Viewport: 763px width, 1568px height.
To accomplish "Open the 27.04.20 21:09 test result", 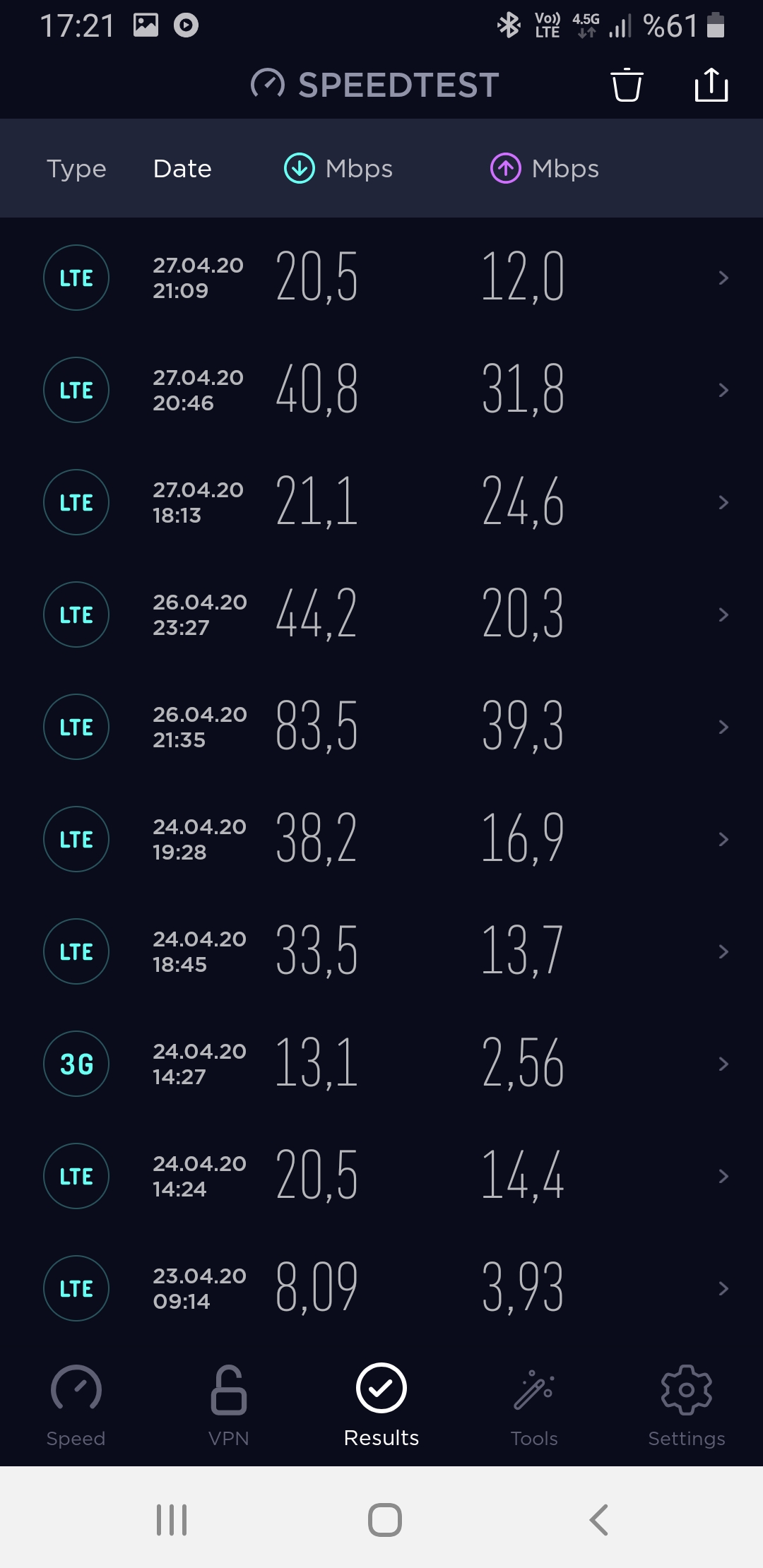I will point(381,278).
